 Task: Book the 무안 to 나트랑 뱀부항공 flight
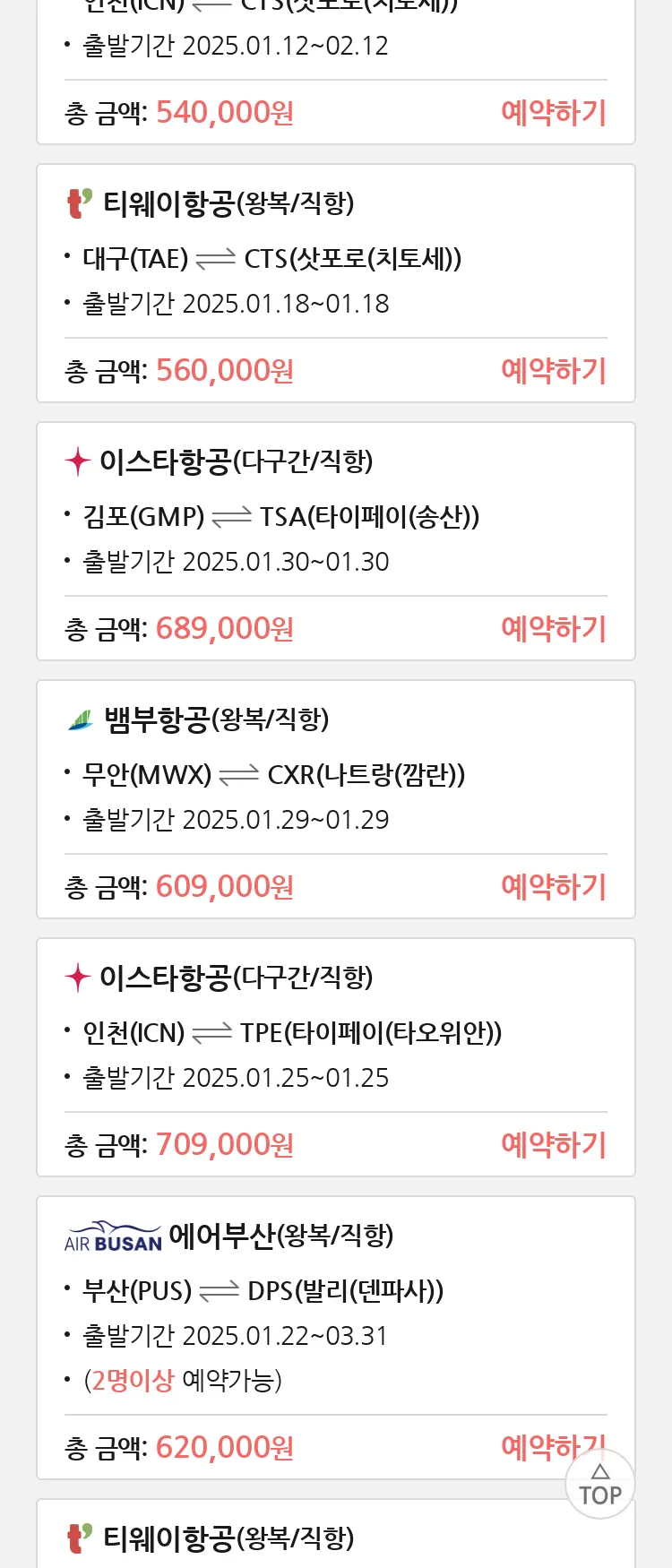tap(553, 887)
